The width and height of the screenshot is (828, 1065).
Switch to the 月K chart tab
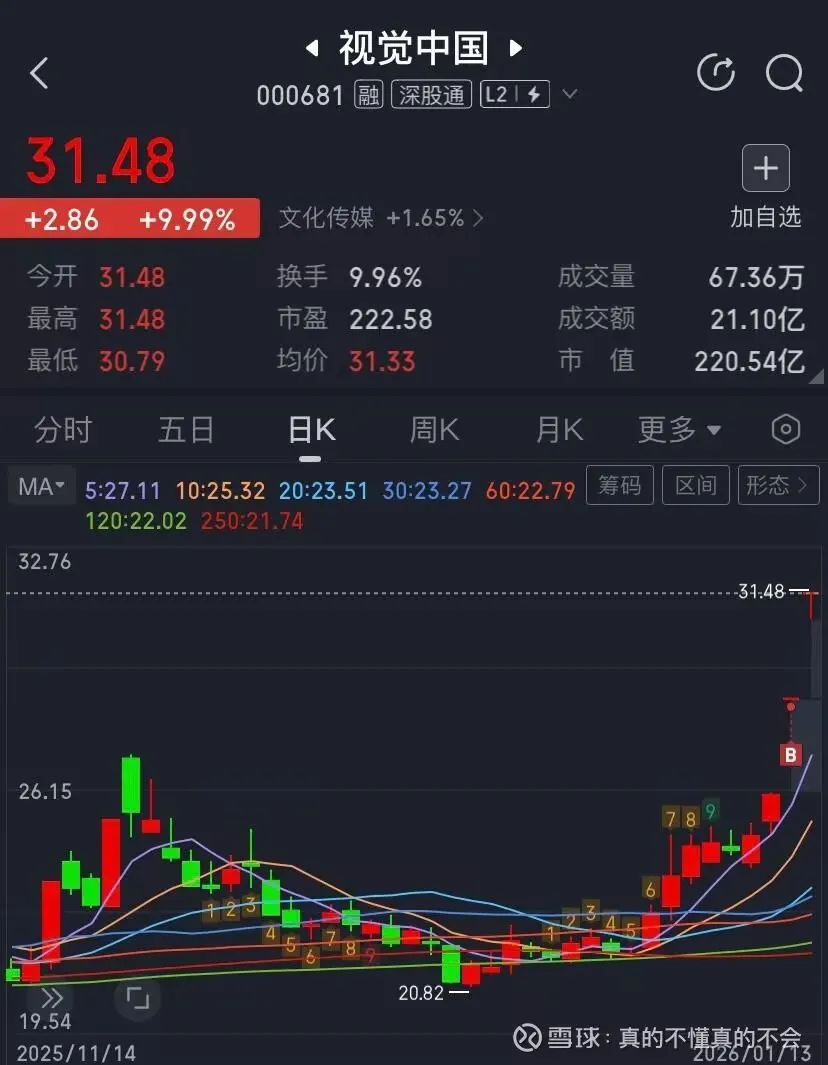559,430
